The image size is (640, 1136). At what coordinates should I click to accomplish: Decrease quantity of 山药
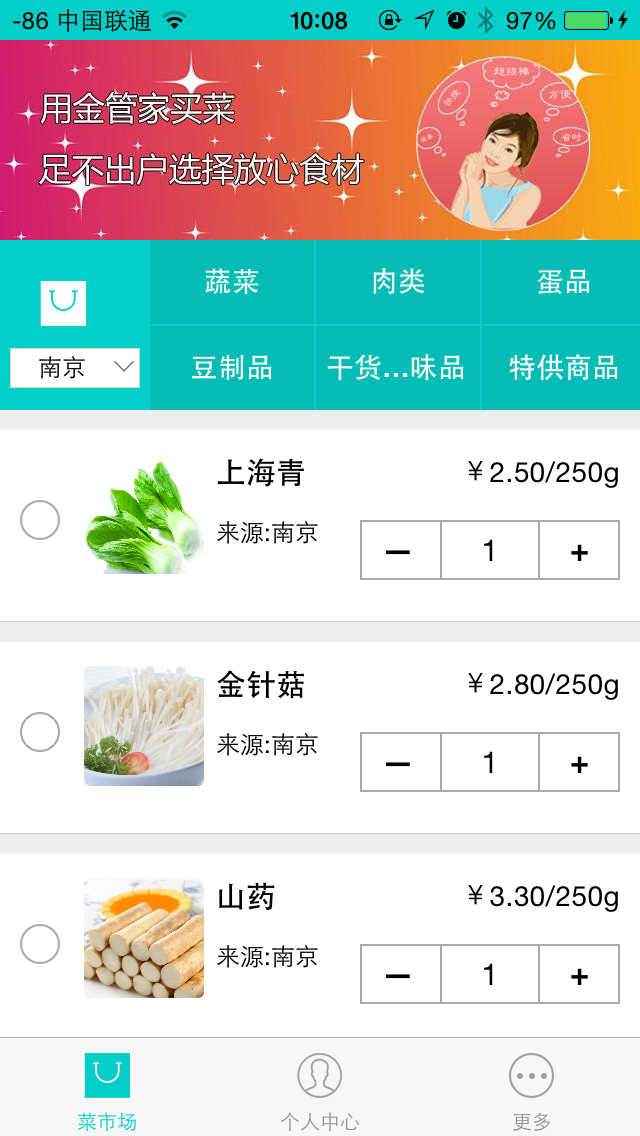[401, 974]
